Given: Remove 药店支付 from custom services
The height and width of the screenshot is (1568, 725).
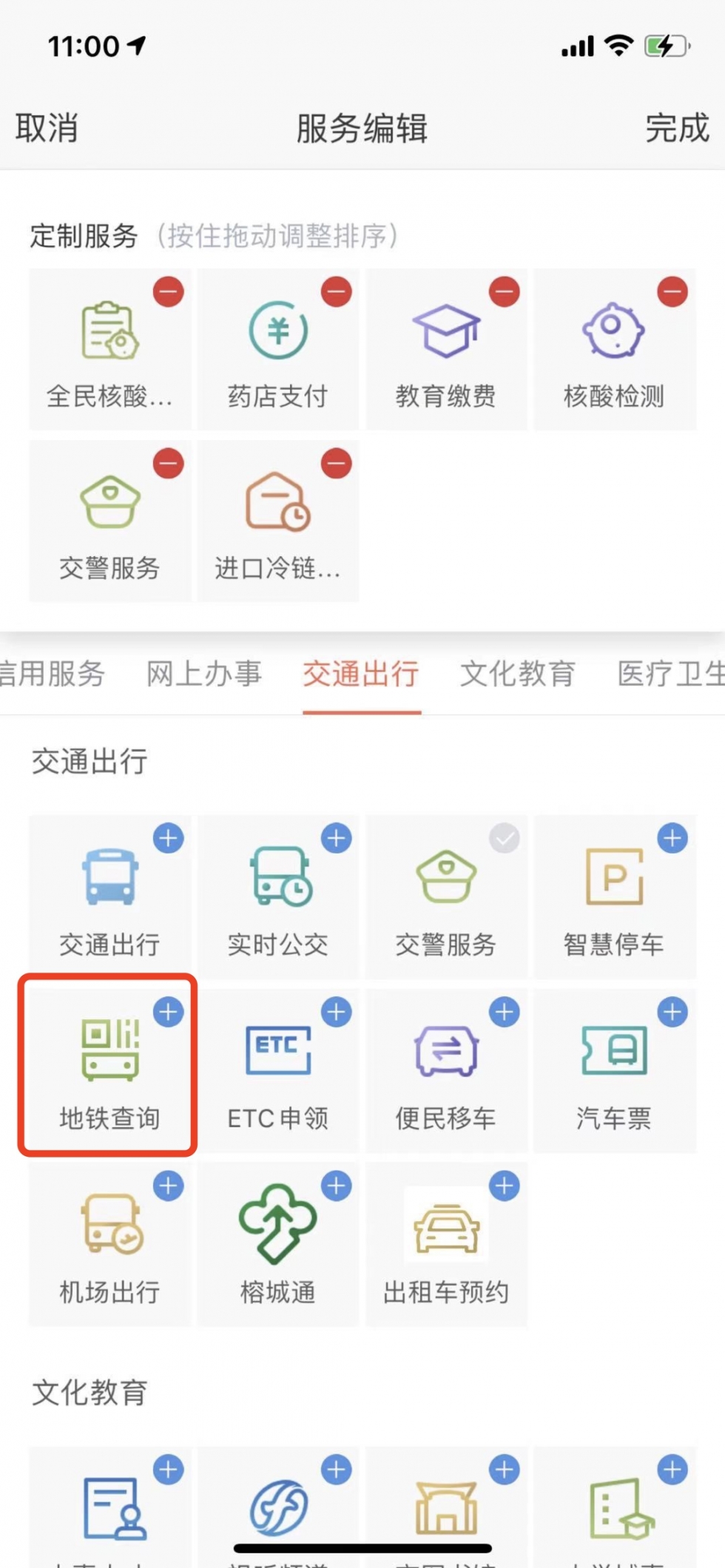Looking at the screenshot, I should pos(336,292).
